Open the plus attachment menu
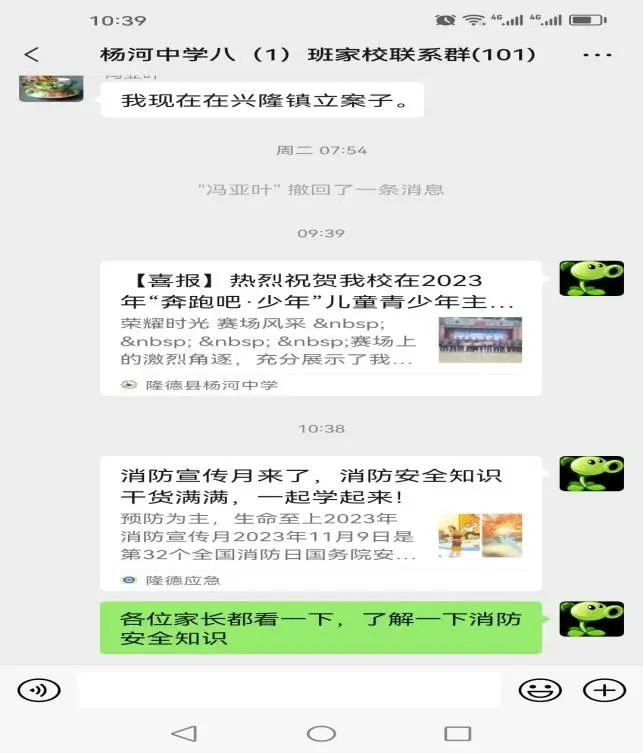Screen dimensions: 643x753 603,690
